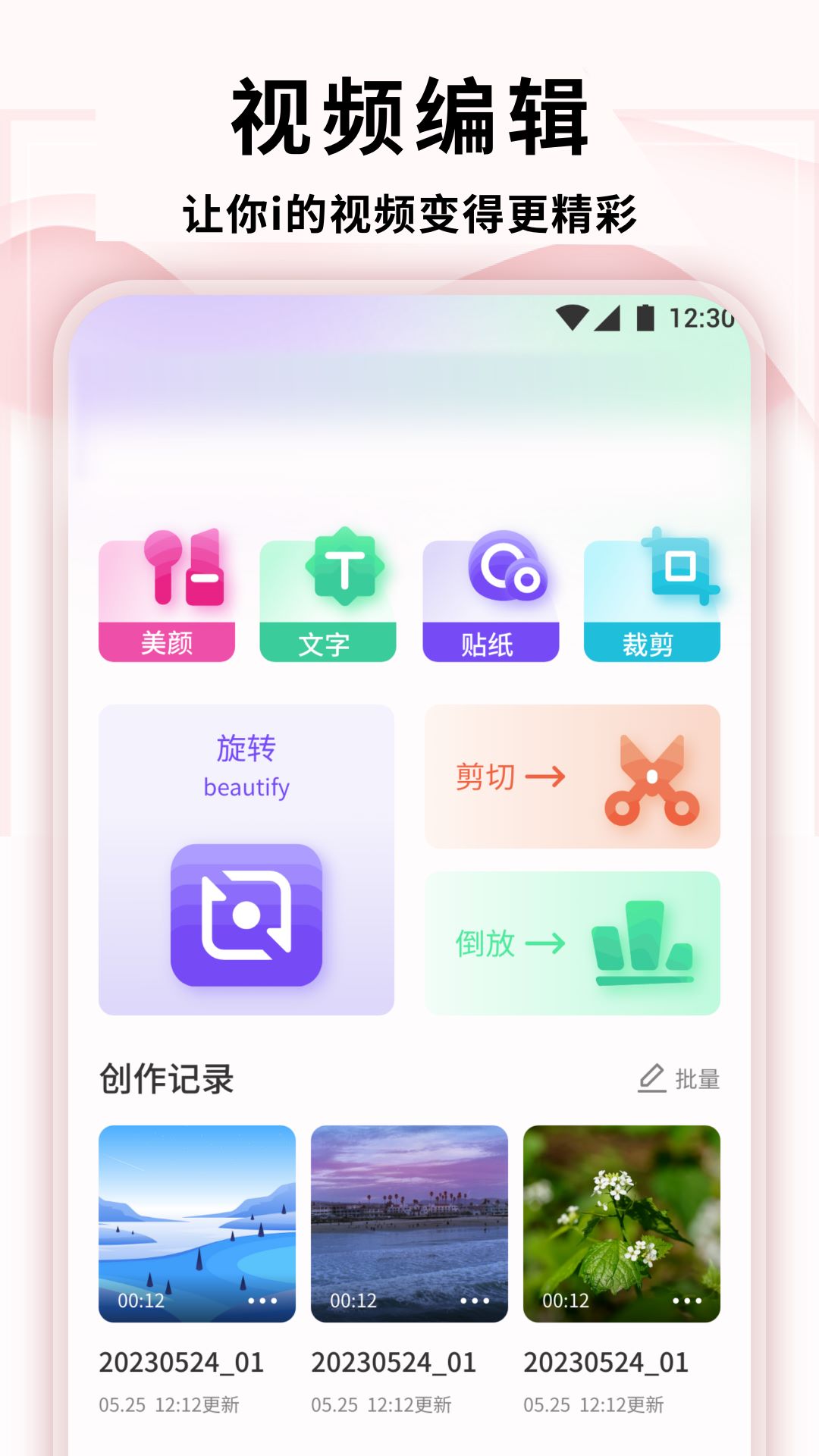Screen dimensions: 819x1456
Task: Click the battery icon in the status bar
Action: click(646, 318)
